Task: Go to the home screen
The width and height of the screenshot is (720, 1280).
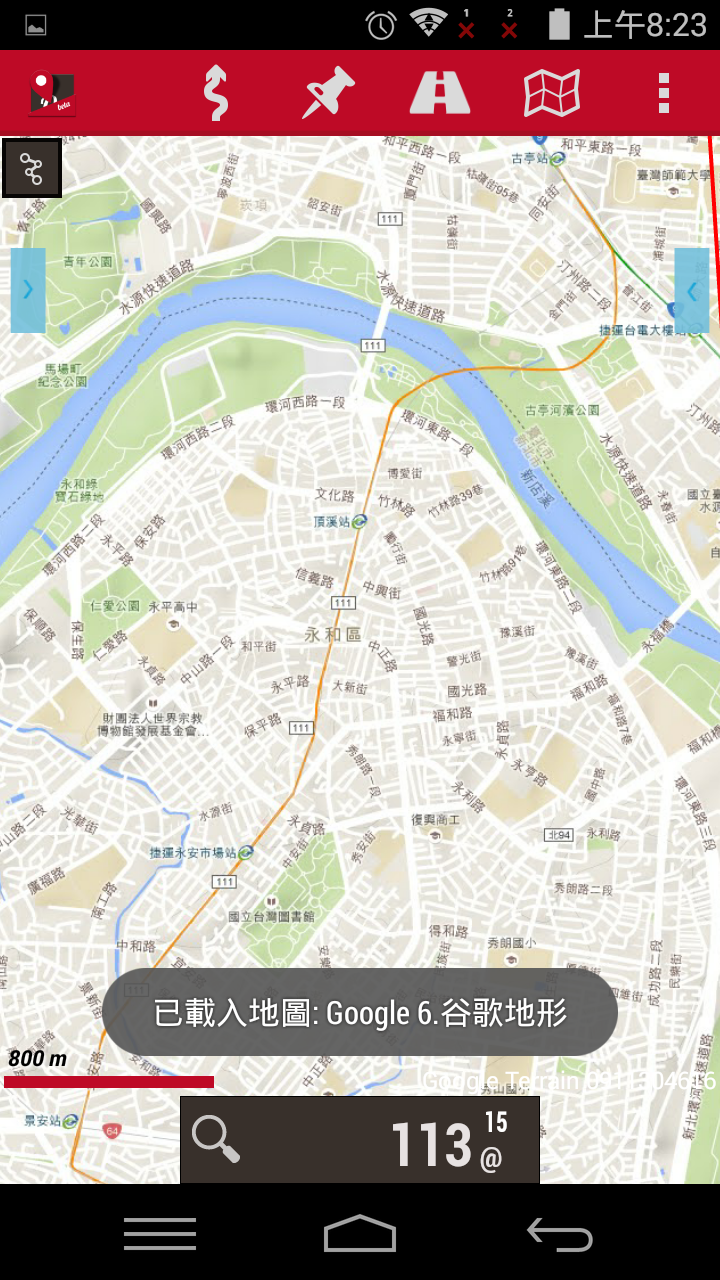Action: 360,1233
